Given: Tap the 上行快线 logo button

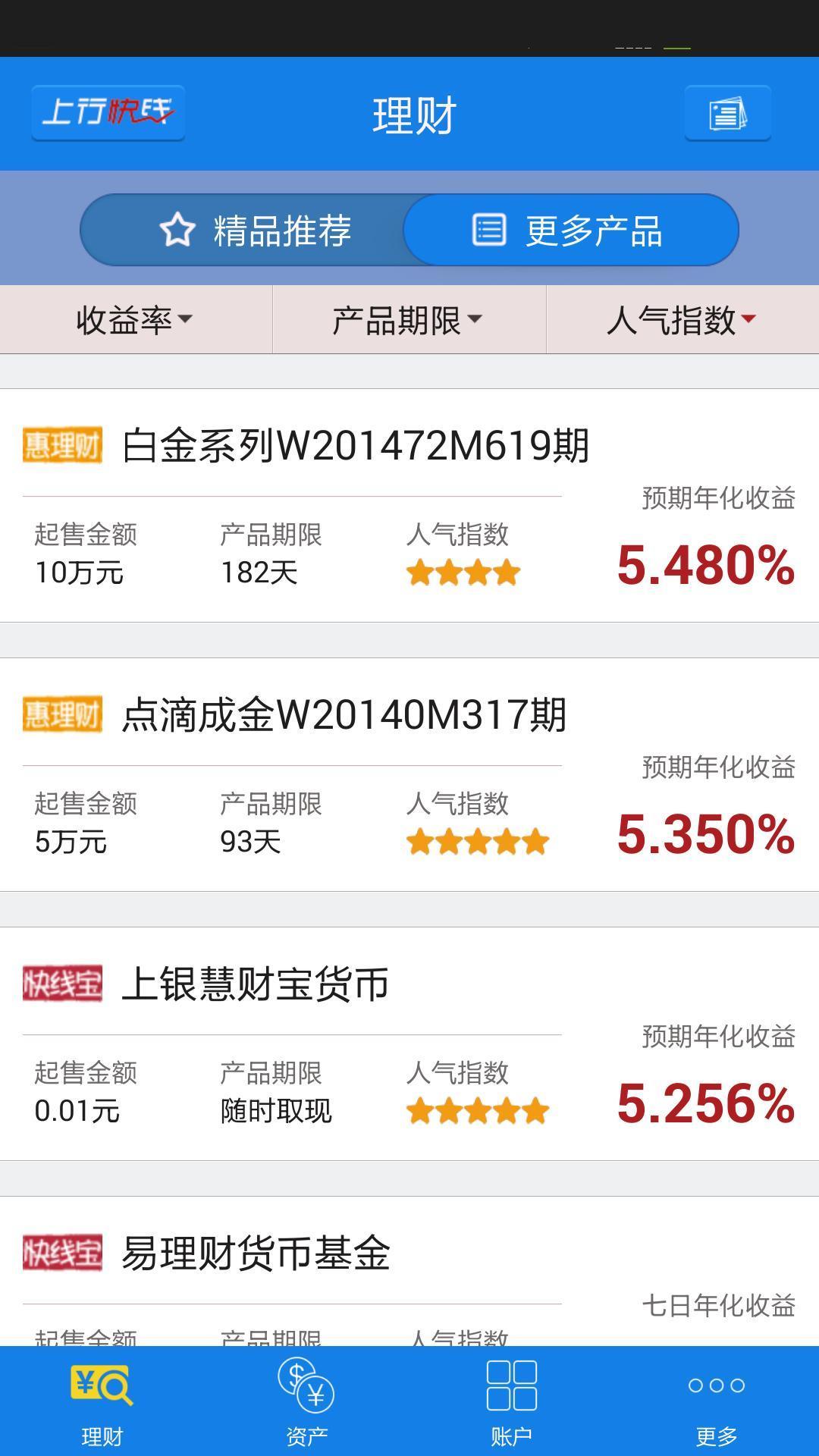Looking at the screenshot, I should point(108,113).
